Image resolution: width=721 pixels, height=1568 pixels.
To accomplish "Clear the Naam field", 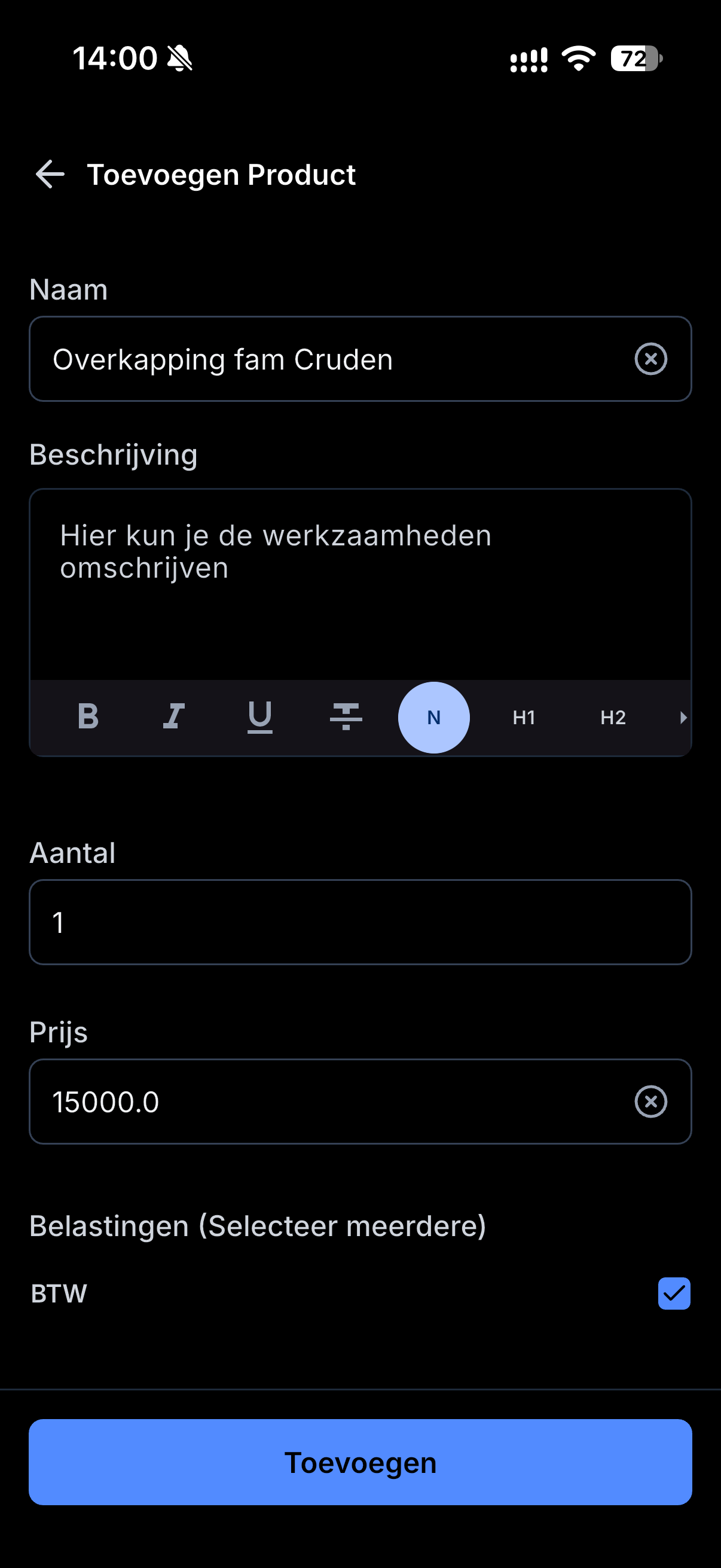I will (650, 359).
